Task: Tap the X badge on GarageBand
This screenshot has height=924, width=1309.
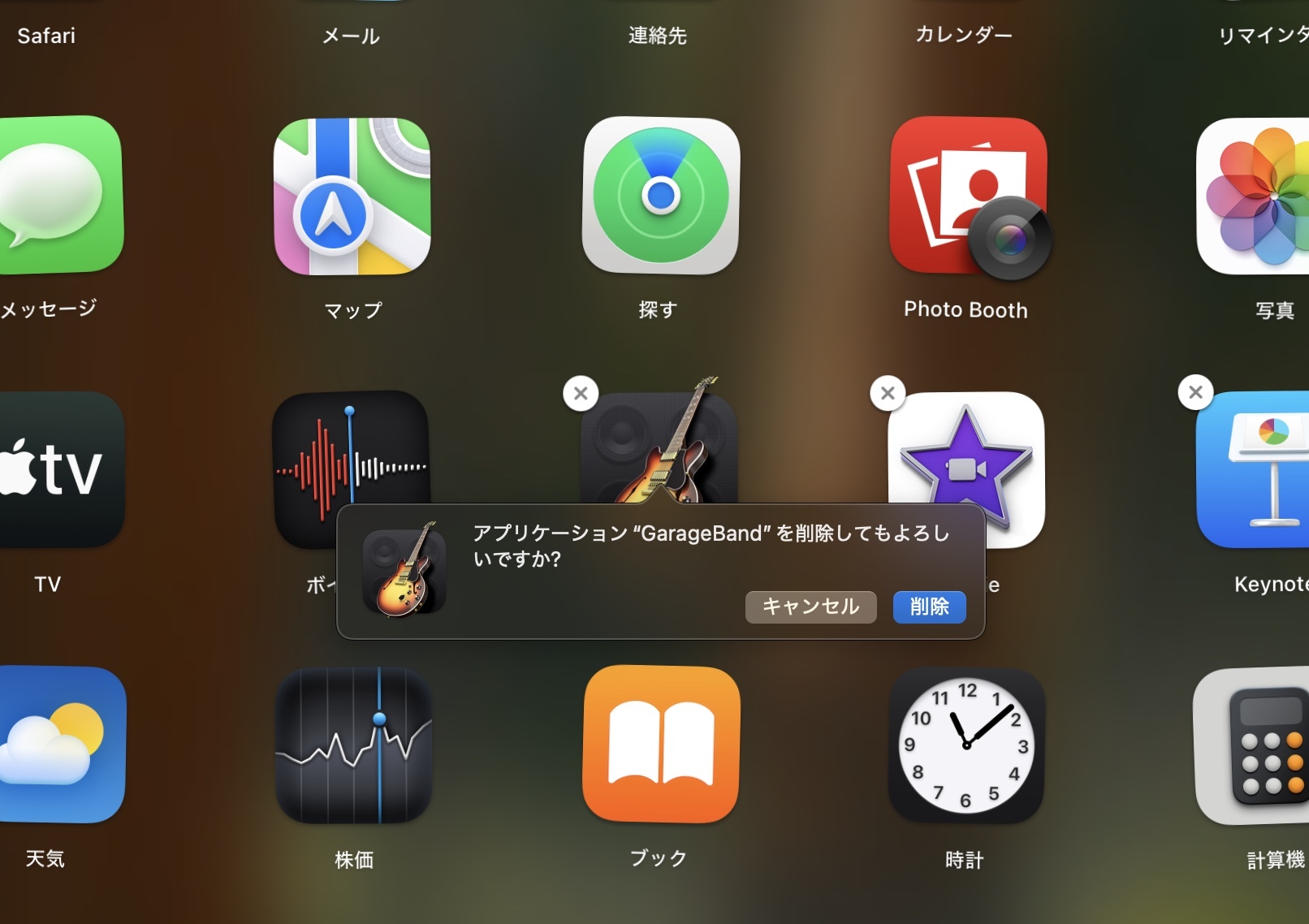Action: pyautogui.click(x=581, y=394)
